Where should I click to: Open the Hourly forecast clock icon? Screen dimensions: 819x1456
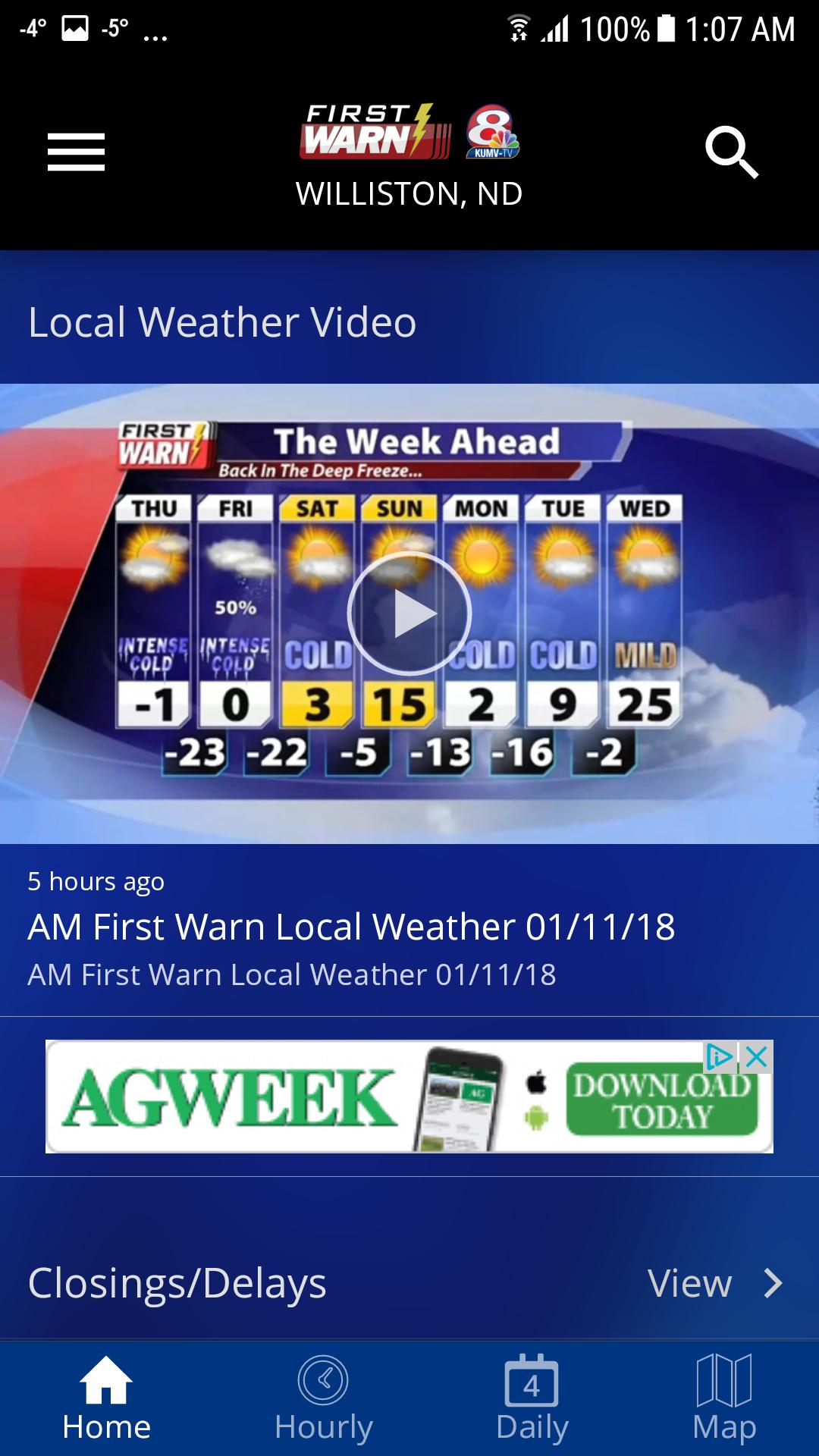(x=322, y=1399)
